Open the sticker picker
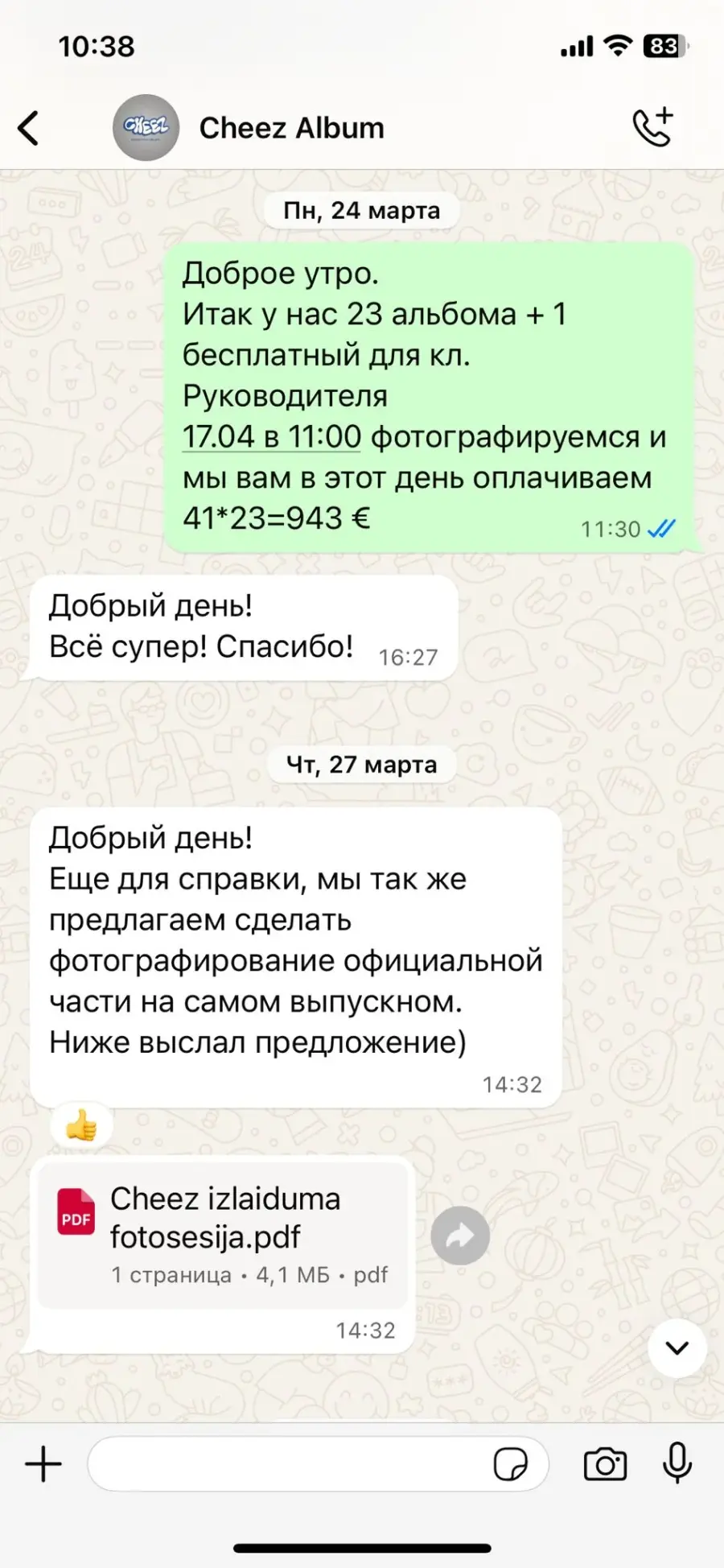 click(x=510, y=1464)
